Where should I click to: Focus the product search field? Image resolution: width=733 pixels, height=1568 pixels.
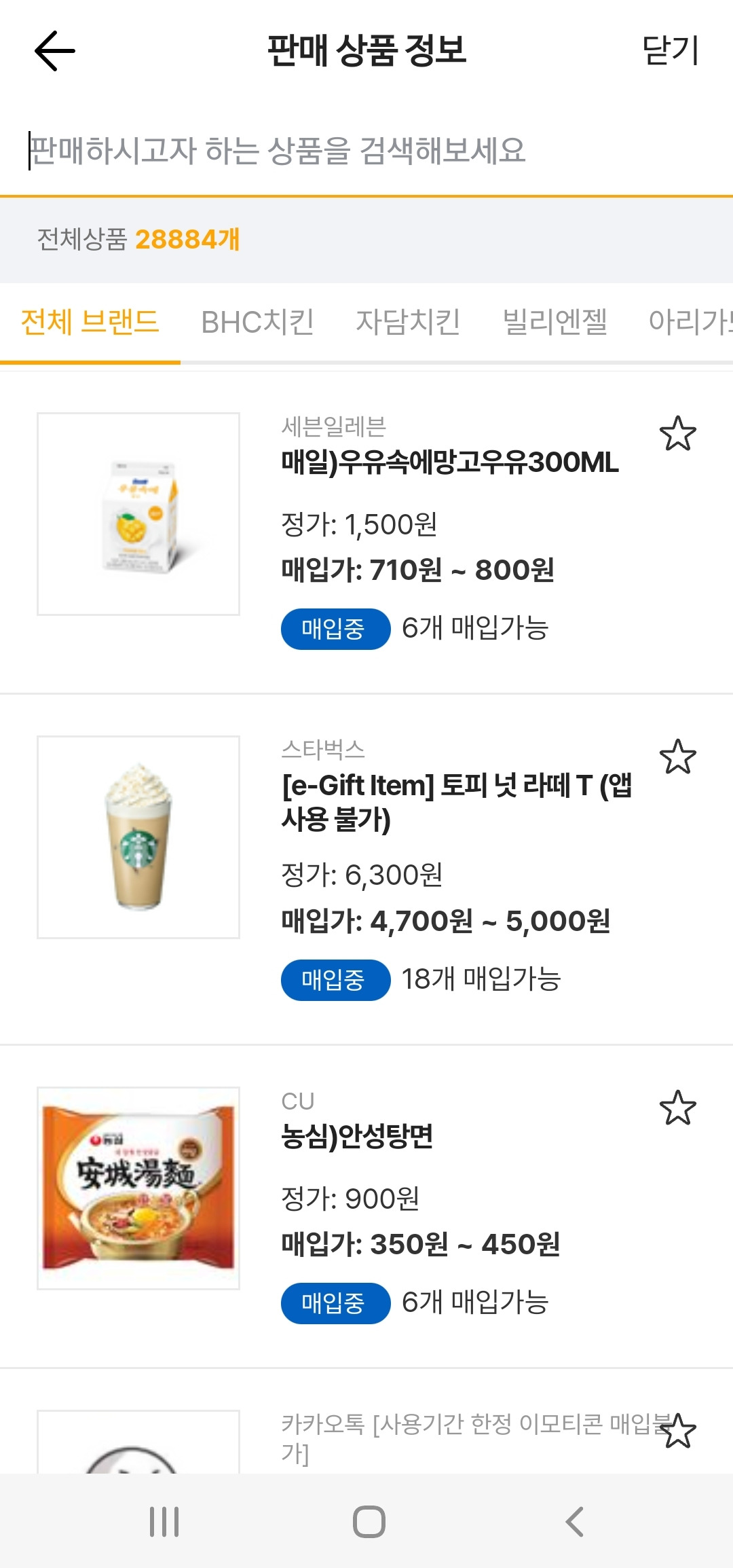pos(366,151)
